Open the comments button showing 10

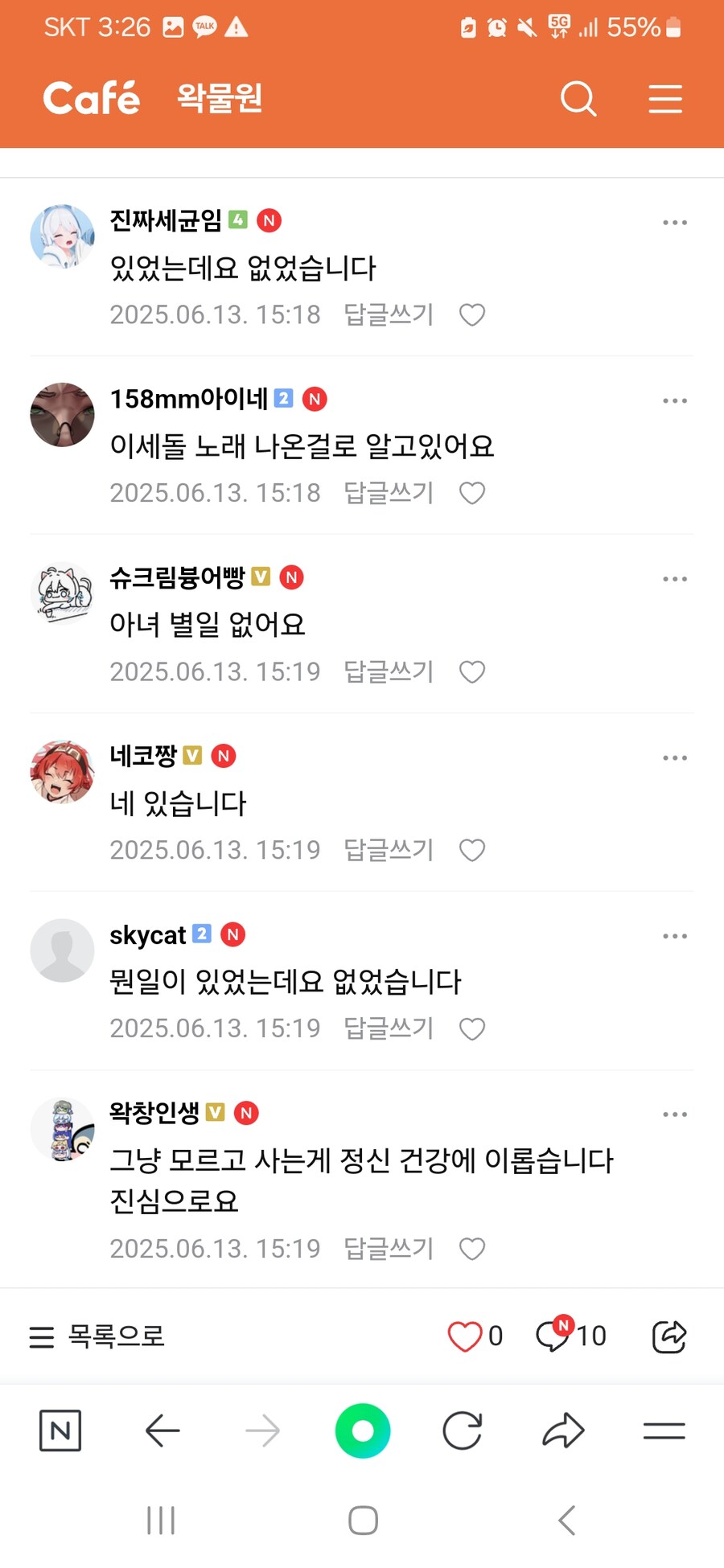pyautogui.click(x=570, y=1336)
